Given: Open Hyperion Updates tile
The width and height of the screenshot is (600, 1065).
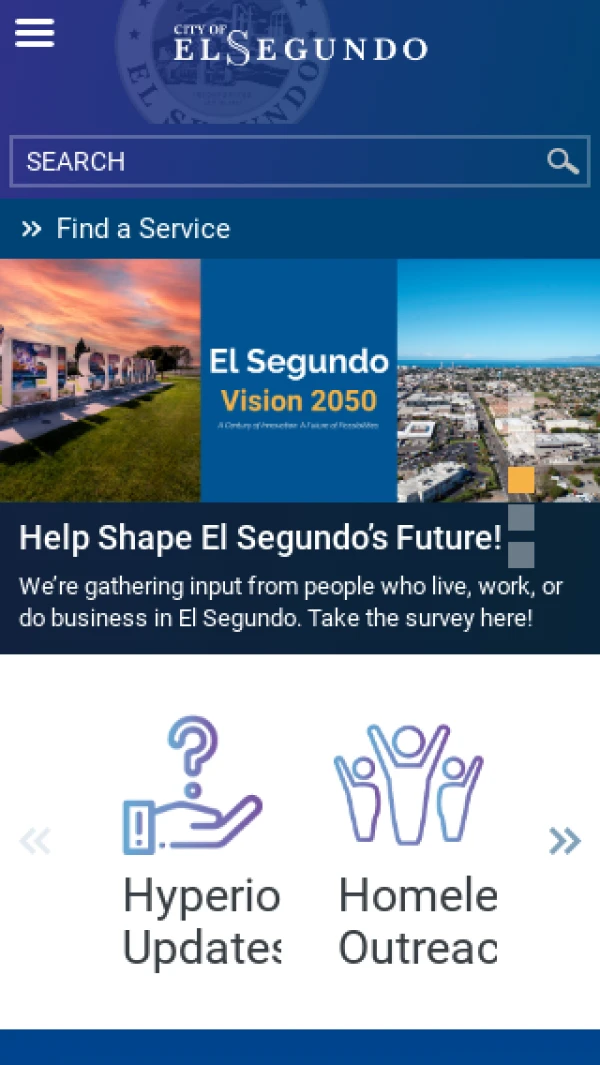Looking at the screenshot, I should (200, 840).
